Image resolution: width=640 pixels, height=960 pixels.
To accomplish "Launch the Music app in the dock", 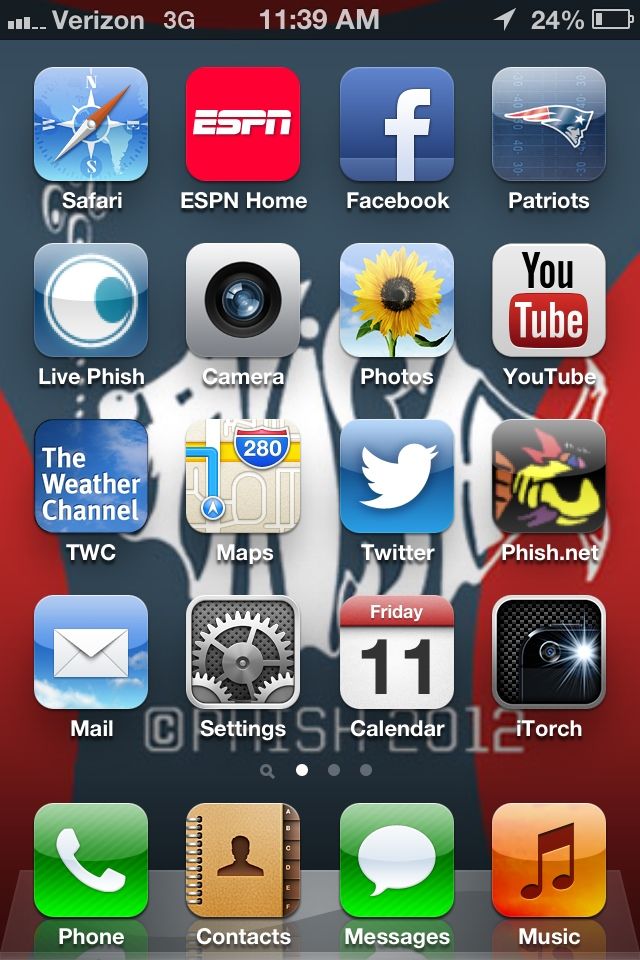I will click(549, 860).
